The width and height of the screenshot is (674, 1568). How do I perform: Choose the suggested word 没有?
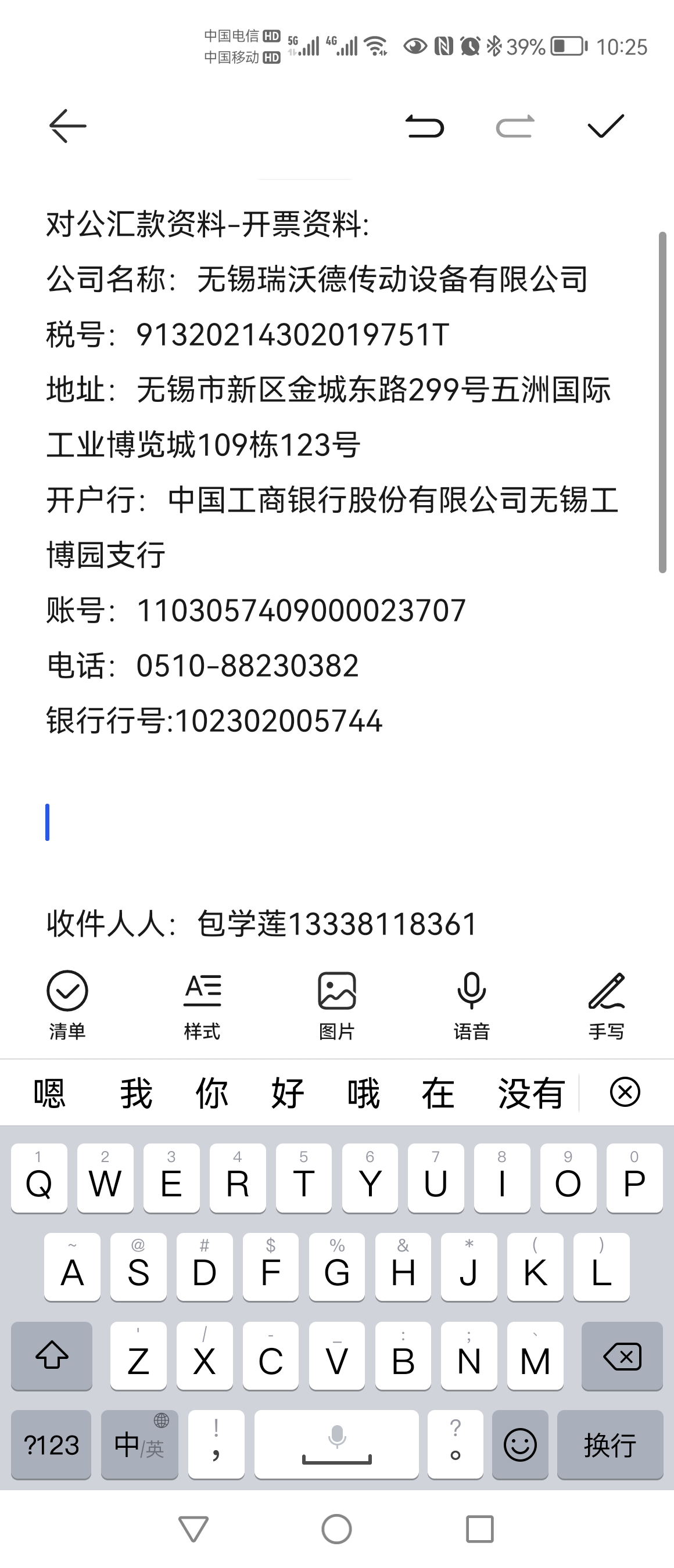531,1092
